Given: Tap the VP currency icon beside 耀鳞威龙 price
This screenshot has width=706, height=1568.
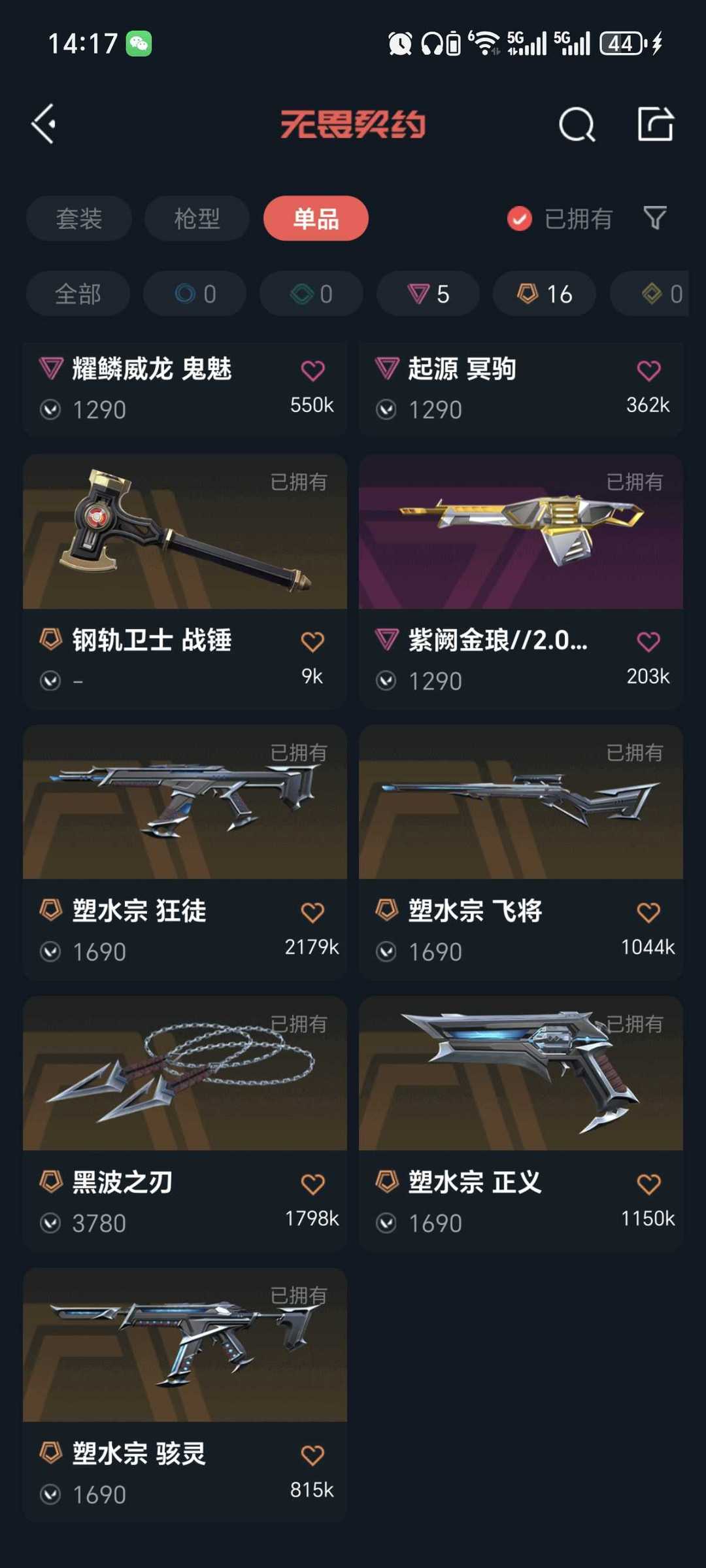Looking at the screenshot, I should [x=51, y=409].
